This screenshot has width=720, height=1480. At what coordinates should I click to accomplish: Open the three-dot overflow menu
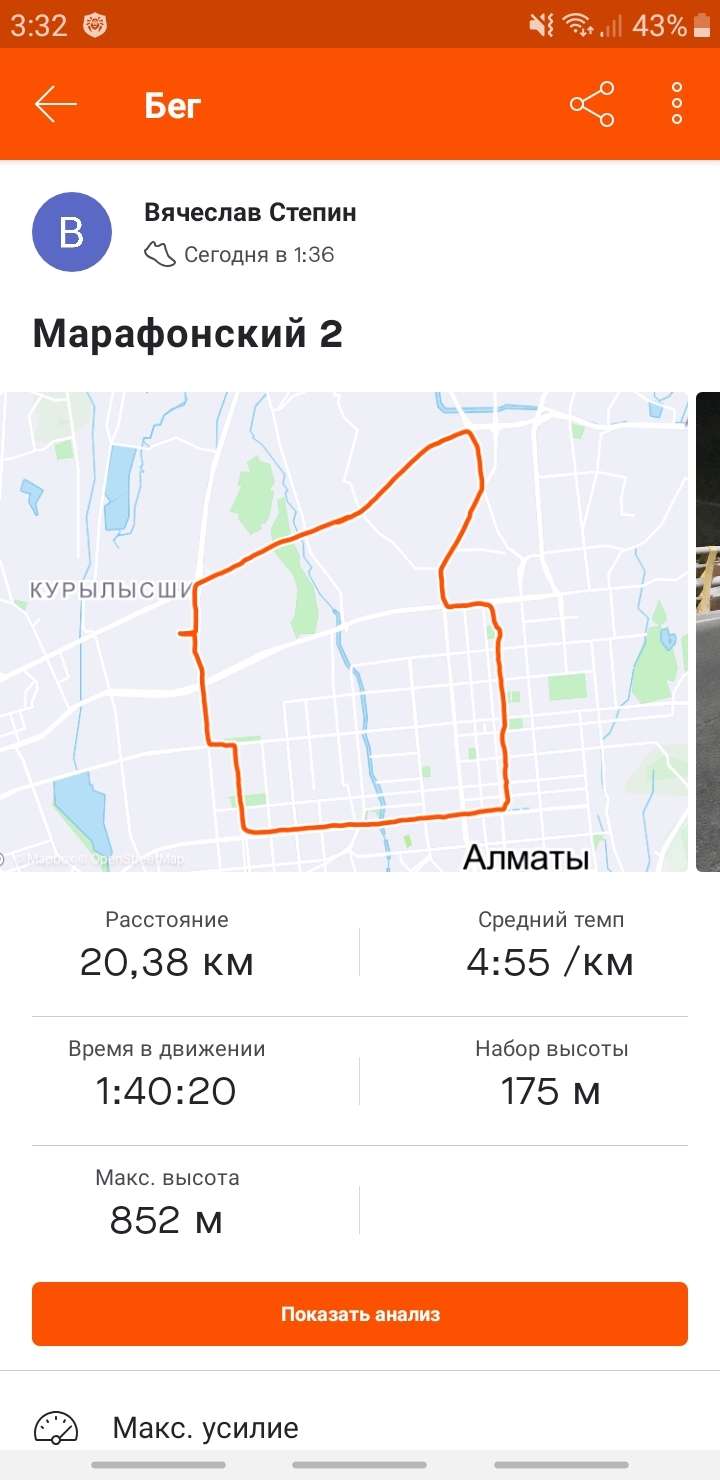click(x=677, y=104)
